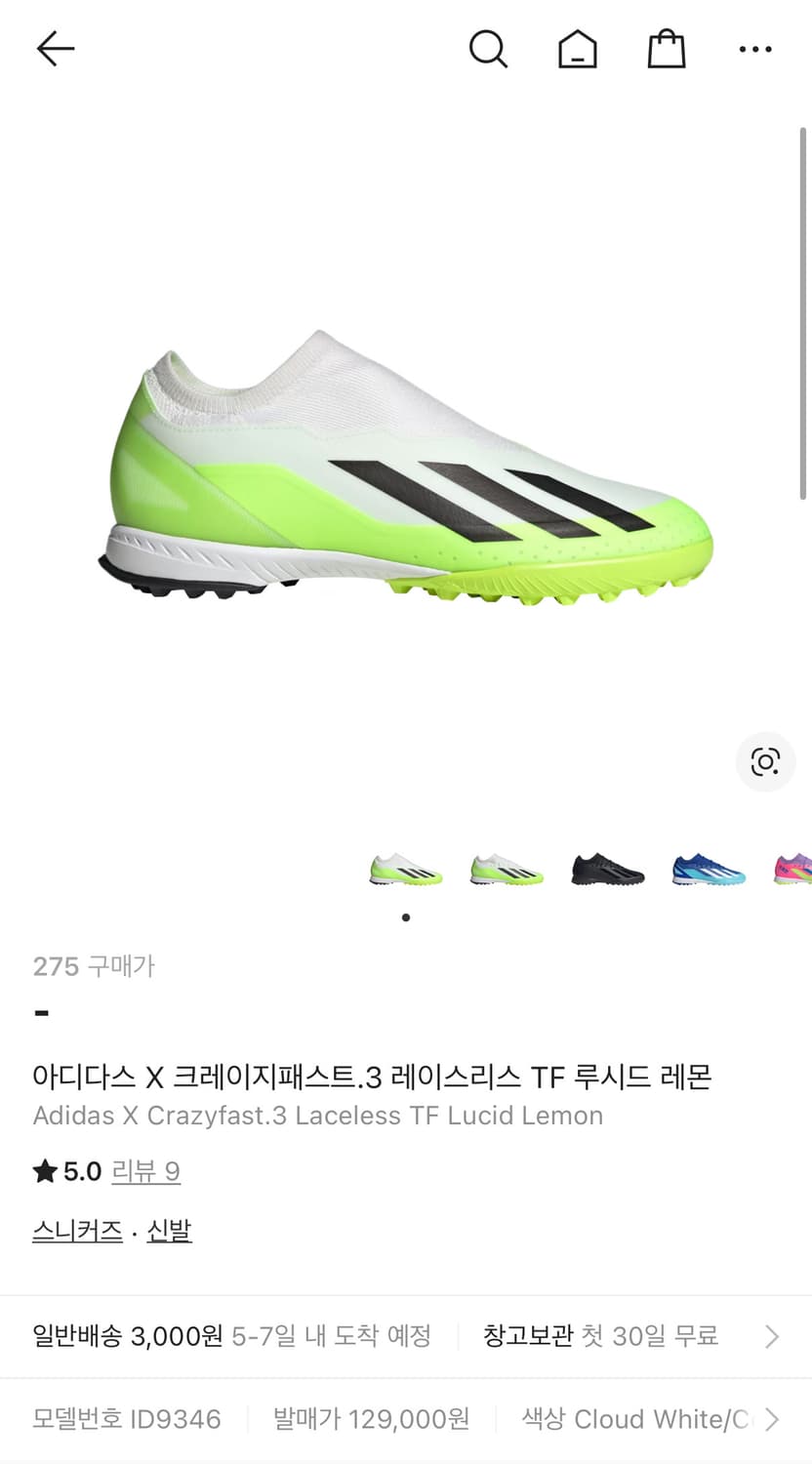Activate the image zoom lens tool
The width and height of the screenshot is (812, 1464).
click(765, 762)
